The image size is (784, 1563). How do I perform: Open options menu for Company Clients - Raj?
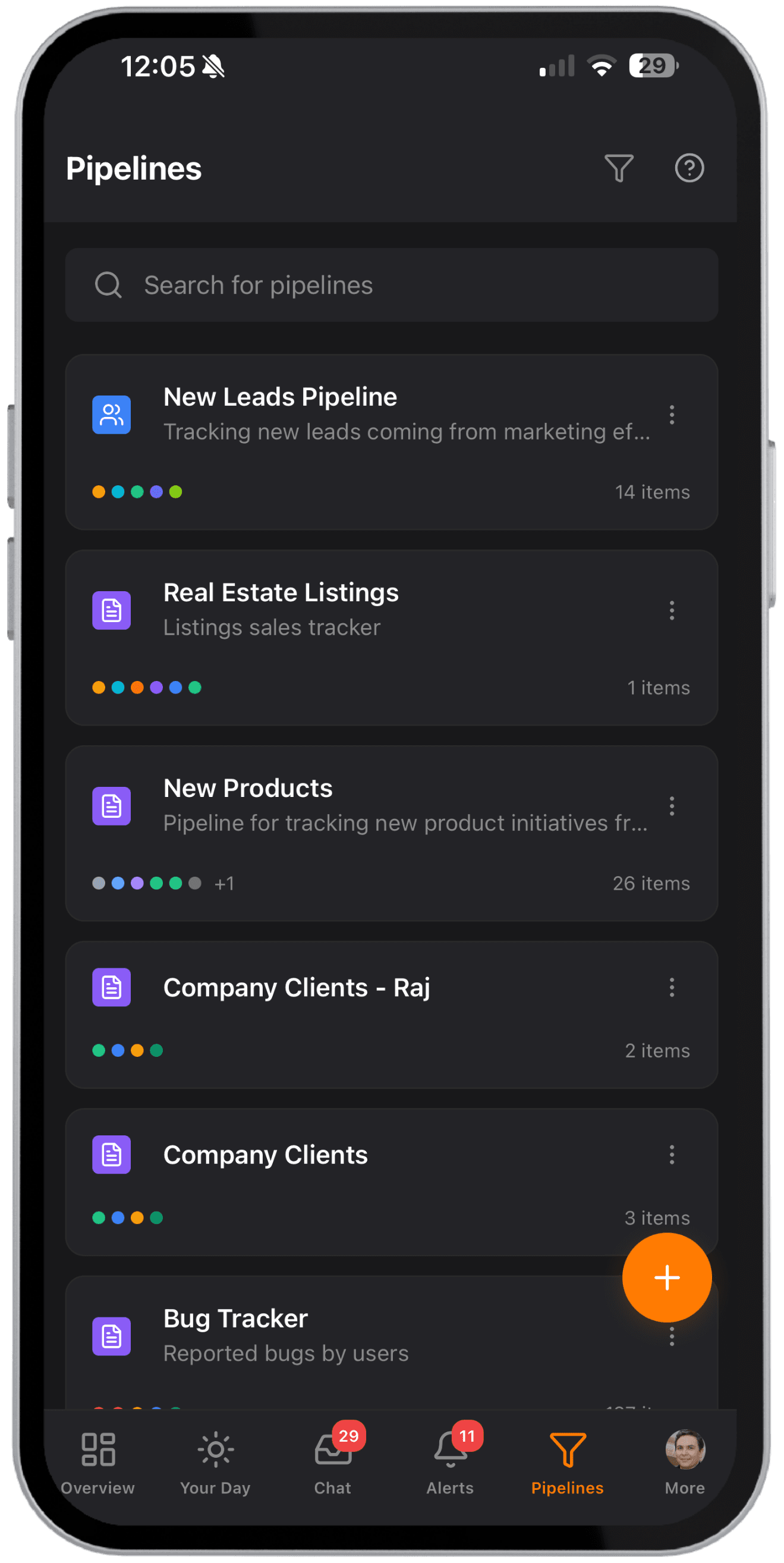(x=672, y=988)
